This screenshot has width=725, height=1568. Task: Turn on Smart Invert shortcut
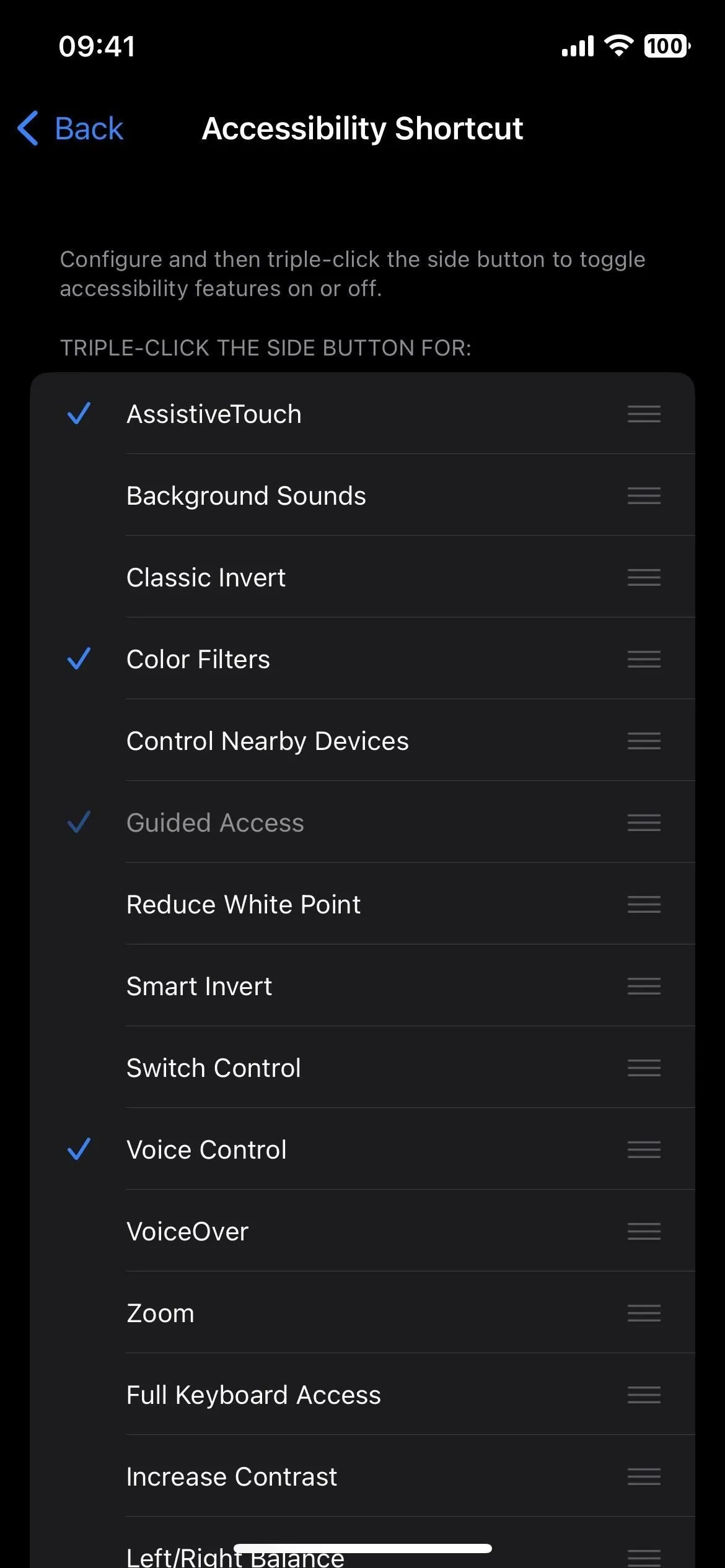(x=362, y=986)
